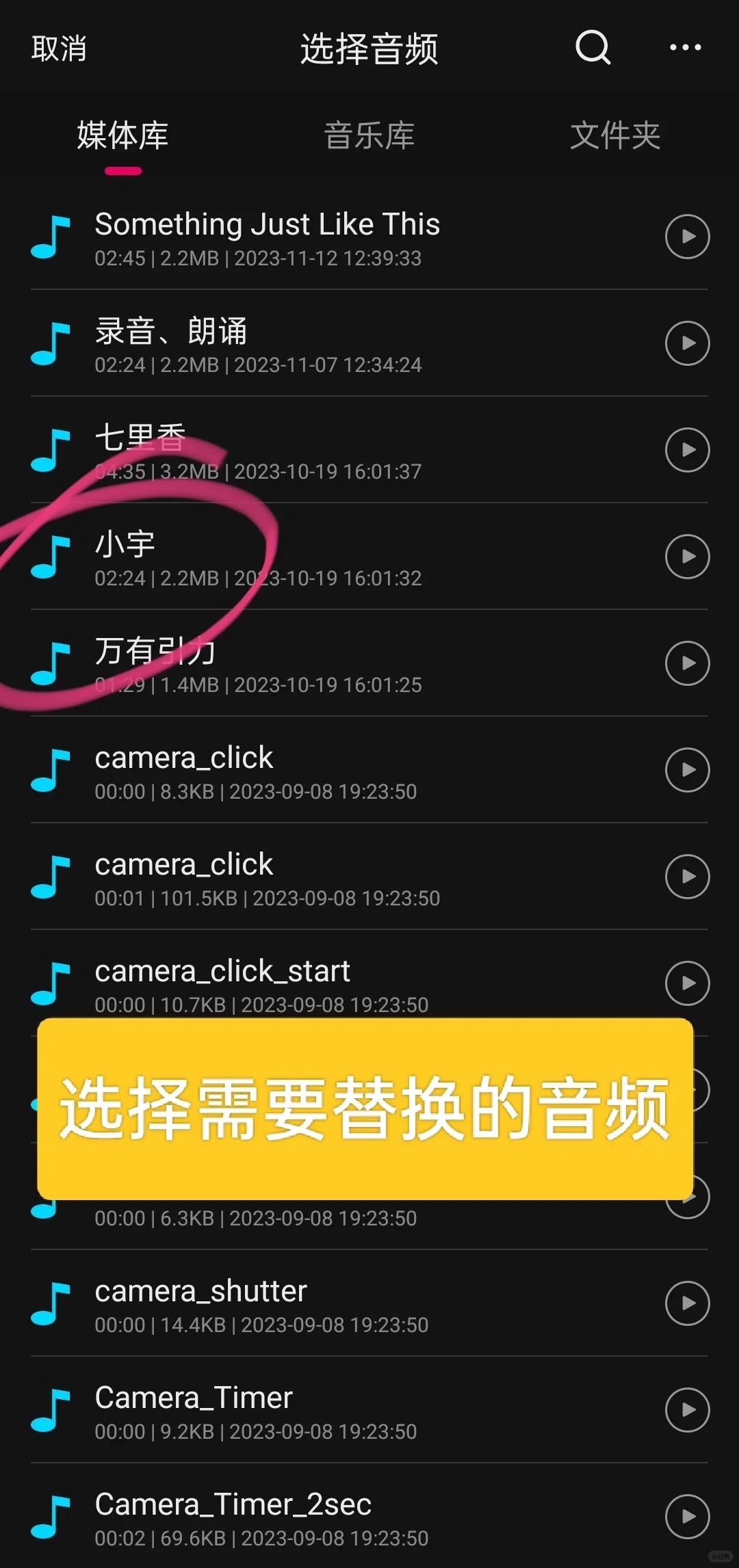Switch to the 文件夹 tab
Viewport: 739px width, 1568px height.
tap(614, 135)
